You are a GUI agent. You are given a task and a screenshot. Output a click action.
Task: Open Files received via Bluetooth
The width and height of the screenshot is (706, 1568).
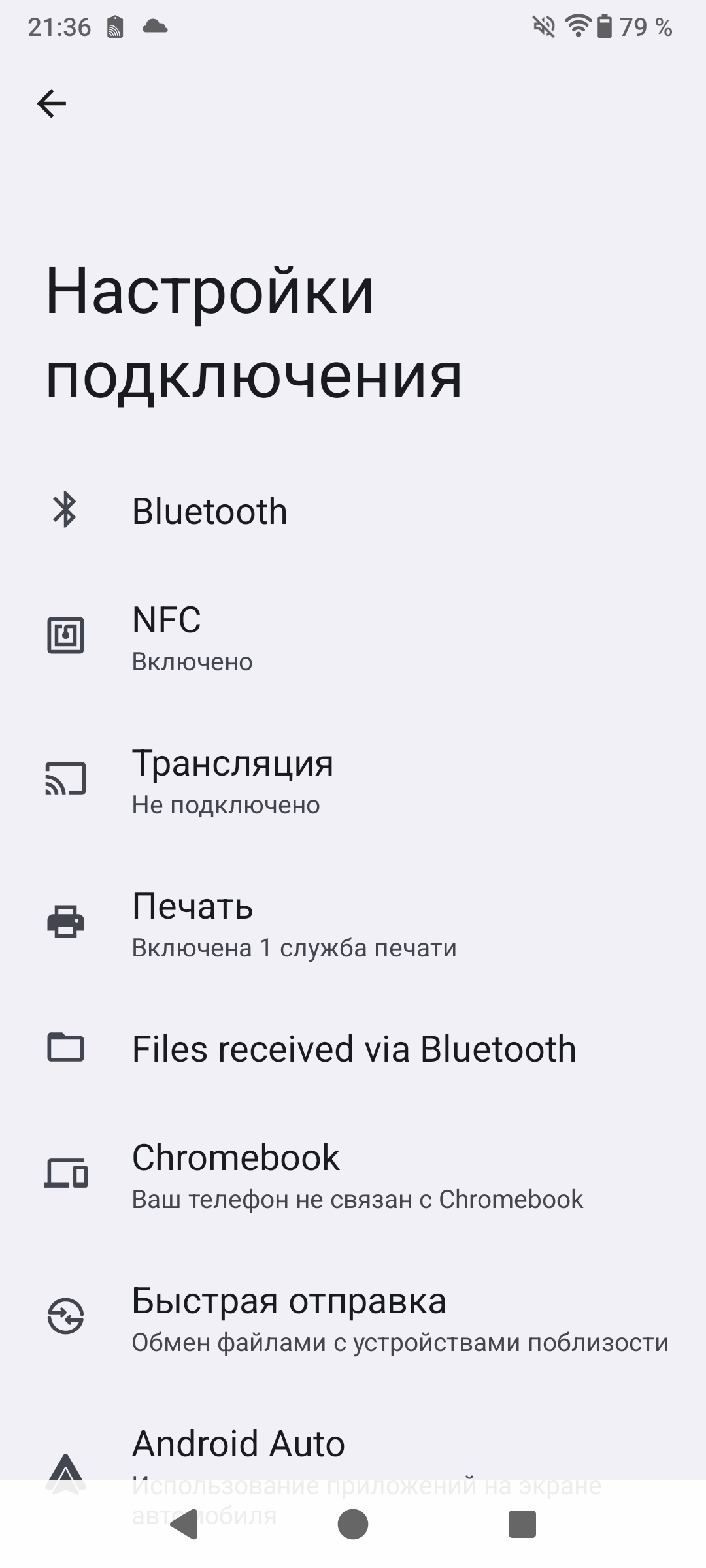pyautogui.click(x=354, y=1049)
